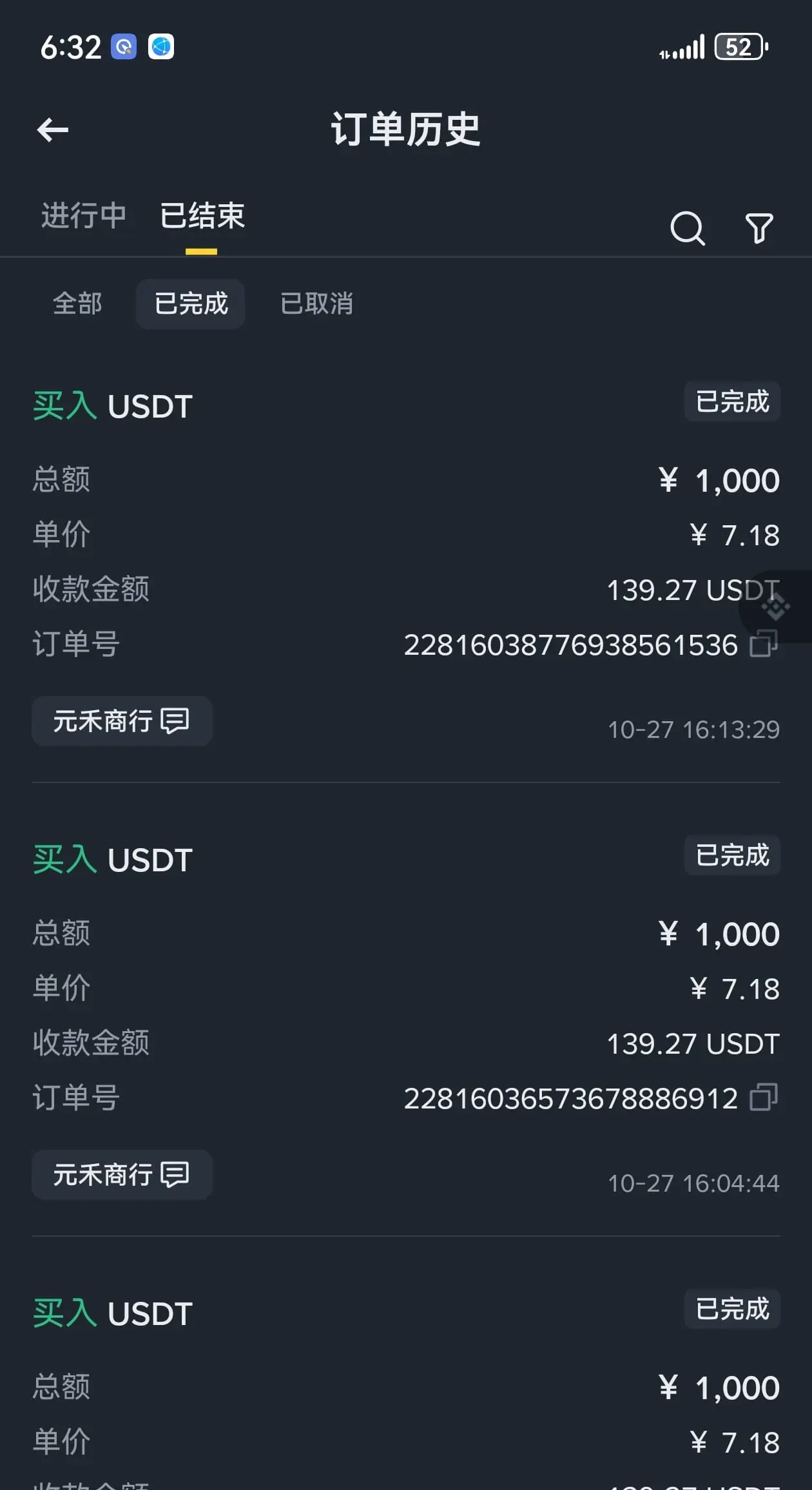Image resolution: width=812 pixels, height=1490 pixels.
Task: Open the order filter funnel
Action: (759, 228)
